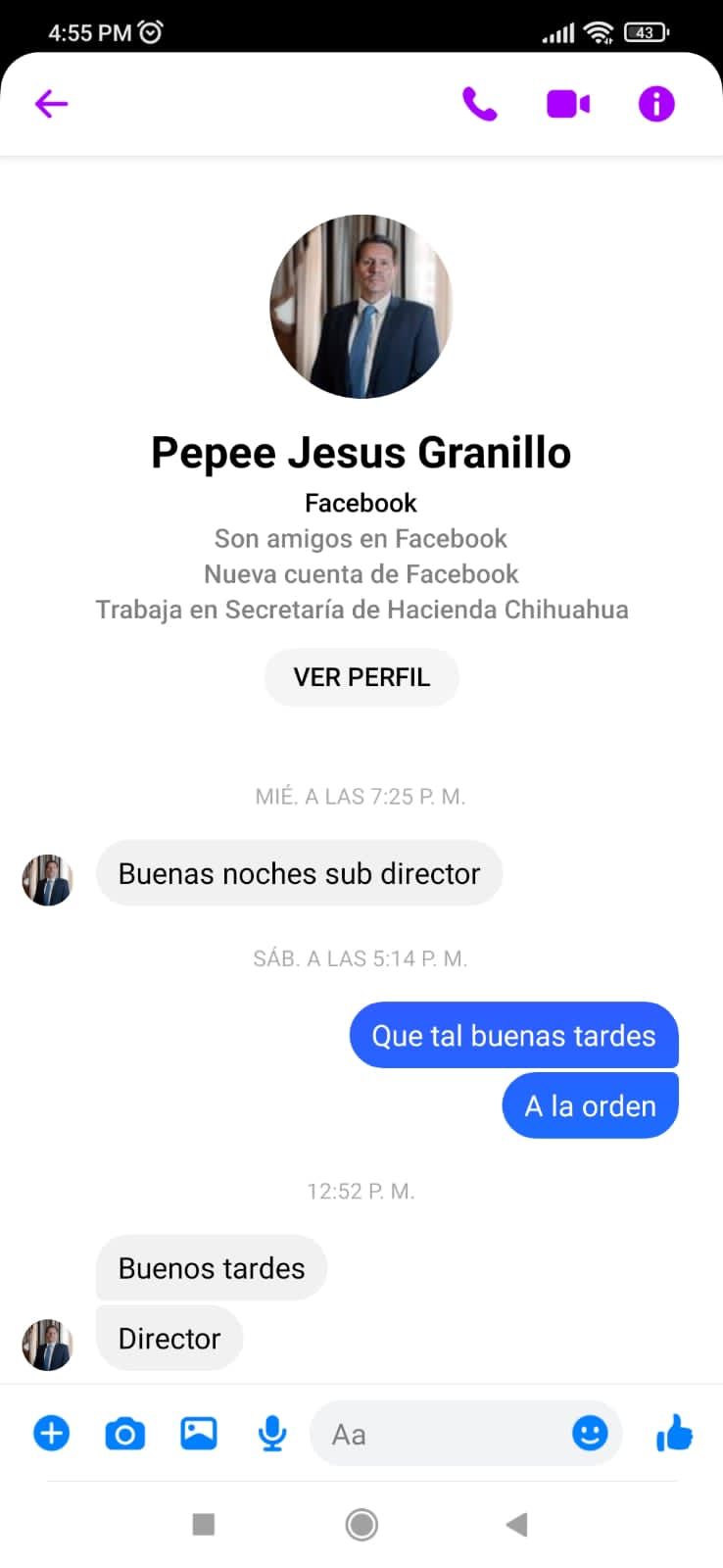
Task: Open Pepee Jesus Granillo's large profile photo
Action: 361,307
